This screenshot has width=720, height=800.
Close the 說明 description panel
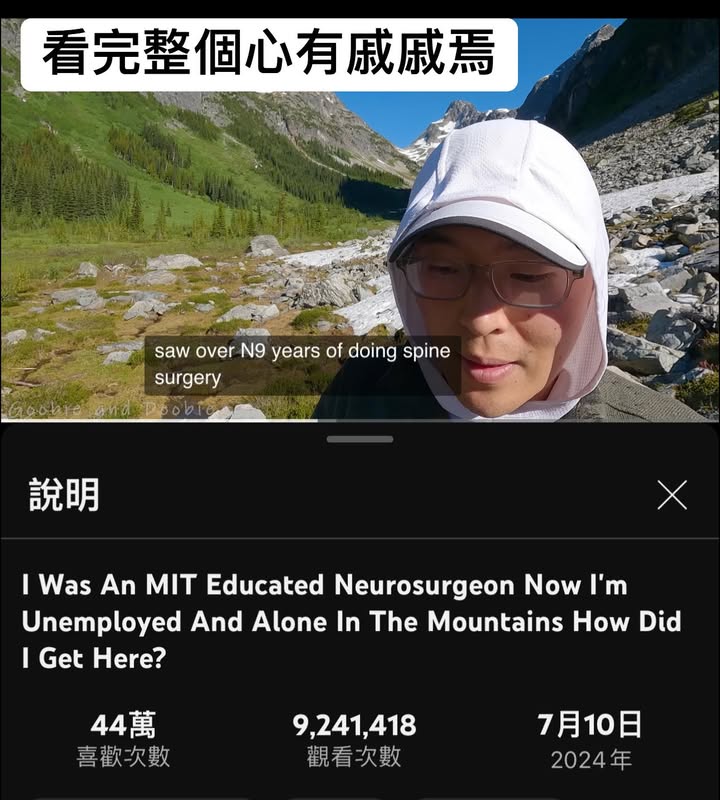[672, 495]
